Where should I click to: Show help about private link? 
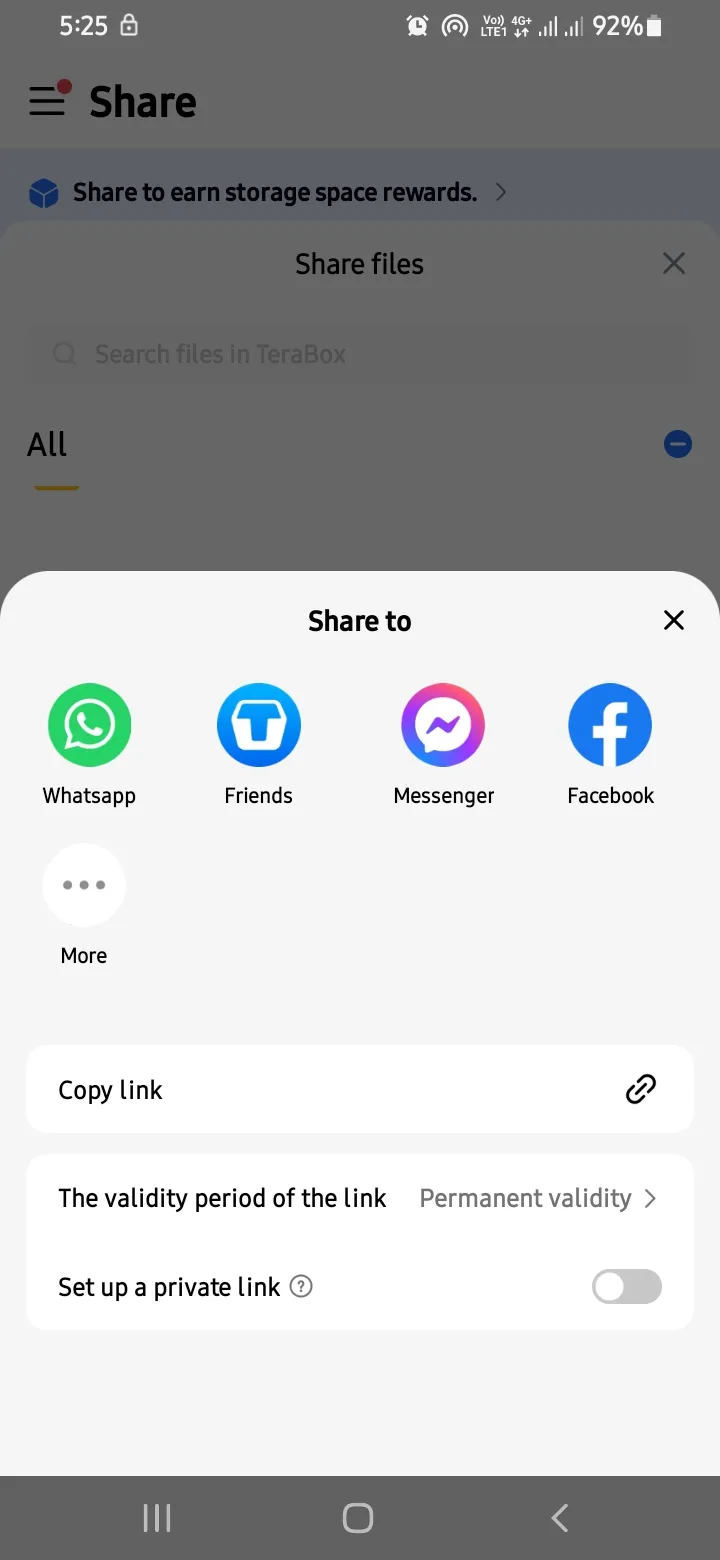click(301, 1286)
